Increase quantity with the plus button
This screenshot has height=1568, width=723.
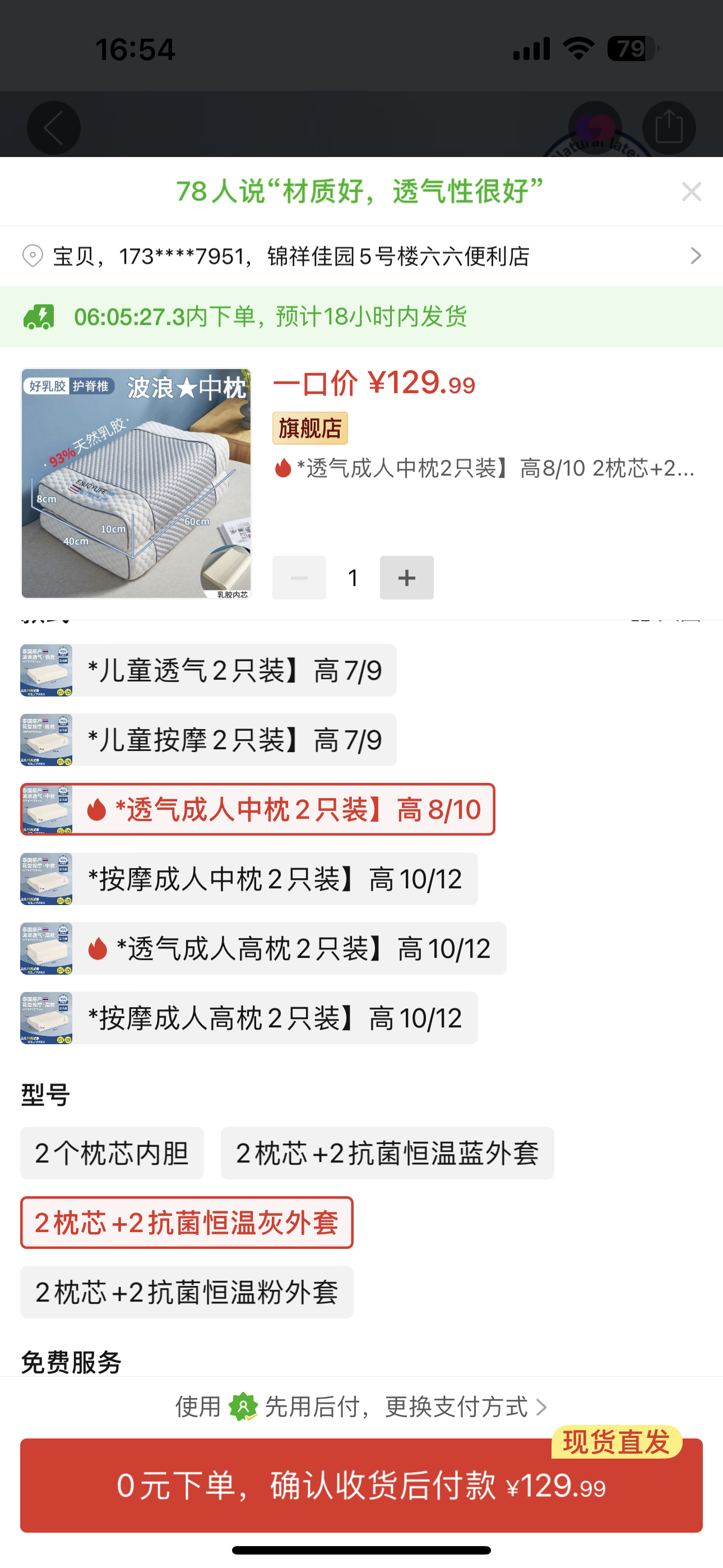coord(406,578)
